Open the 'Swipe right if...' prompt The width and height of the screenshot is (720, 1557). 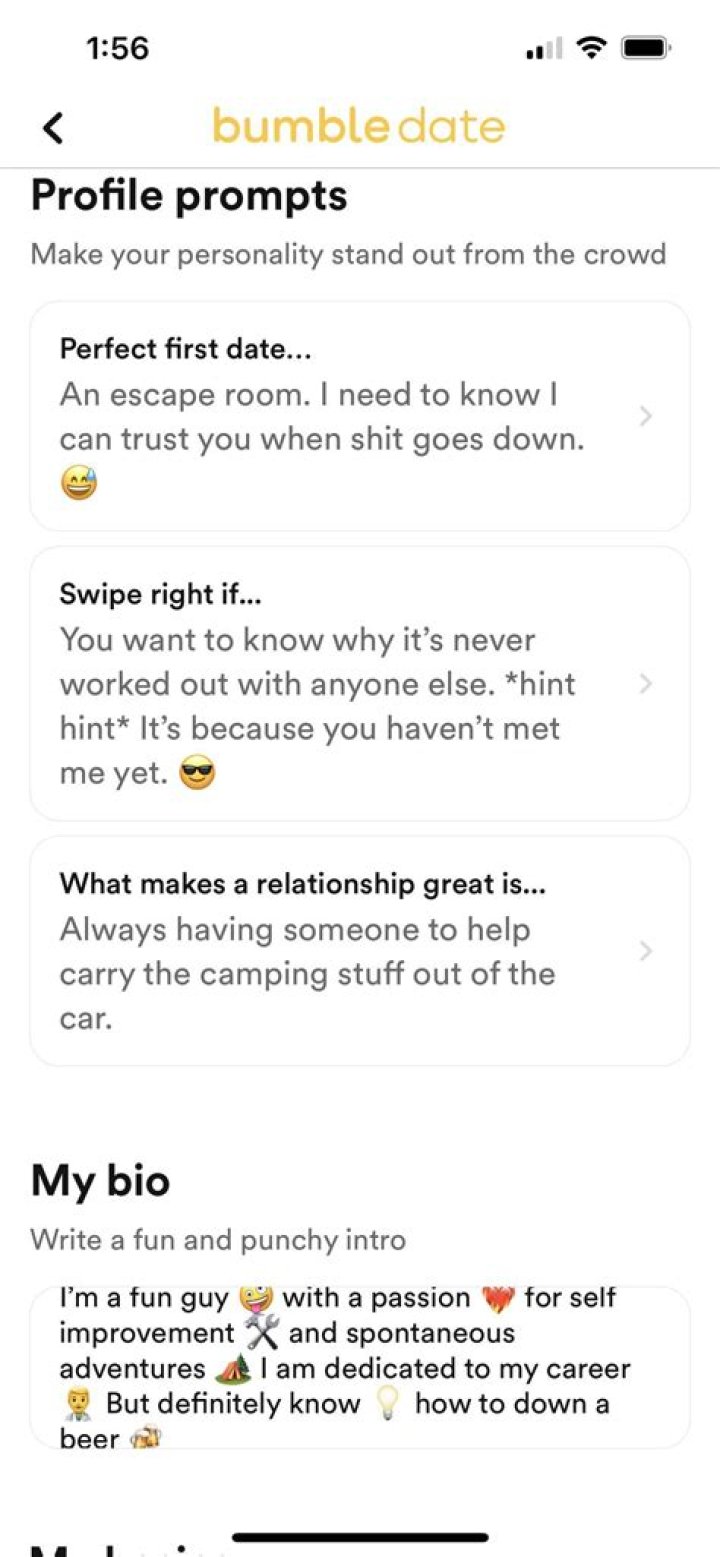pos(359,684)
